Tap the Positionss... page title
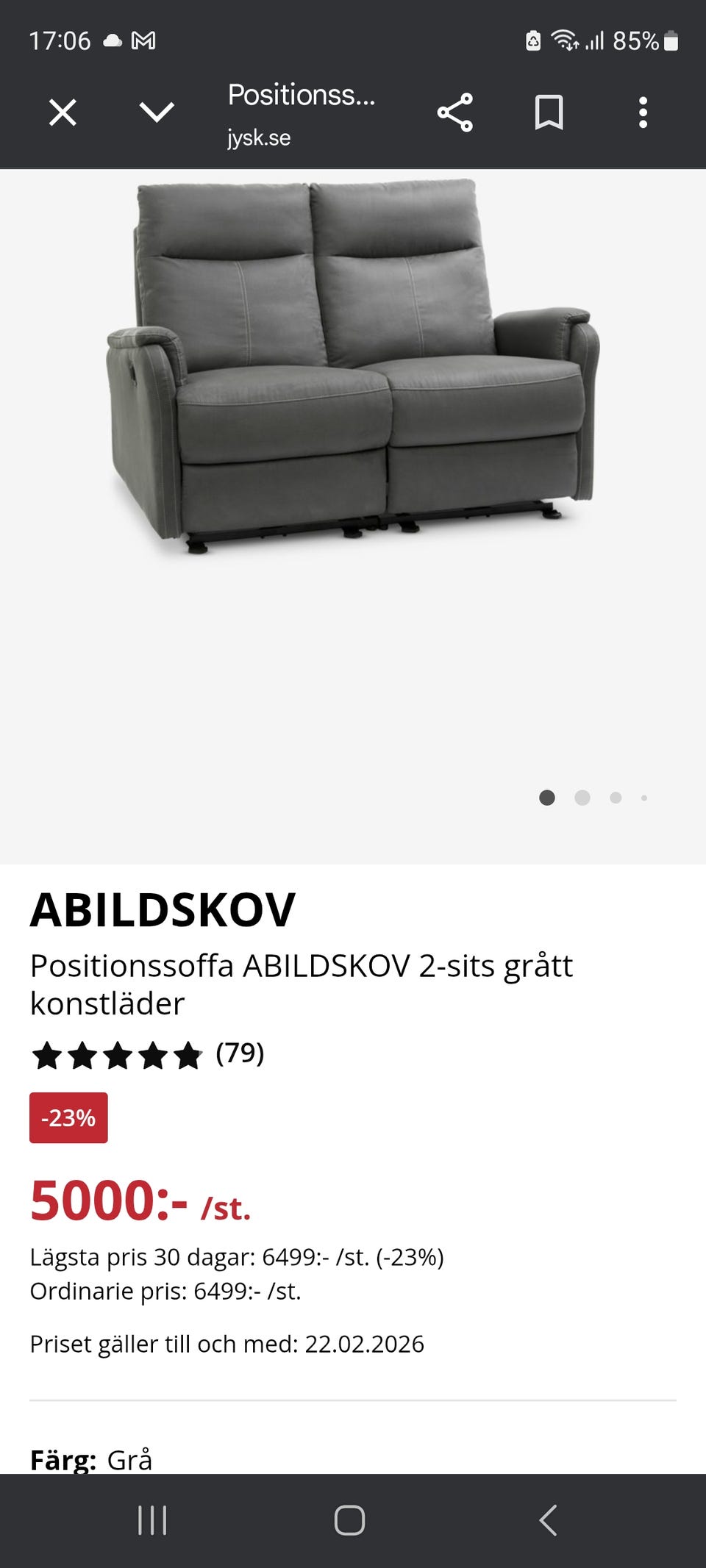The height and width of the screenshot is (1568, 706). click(x=302, y=96)
